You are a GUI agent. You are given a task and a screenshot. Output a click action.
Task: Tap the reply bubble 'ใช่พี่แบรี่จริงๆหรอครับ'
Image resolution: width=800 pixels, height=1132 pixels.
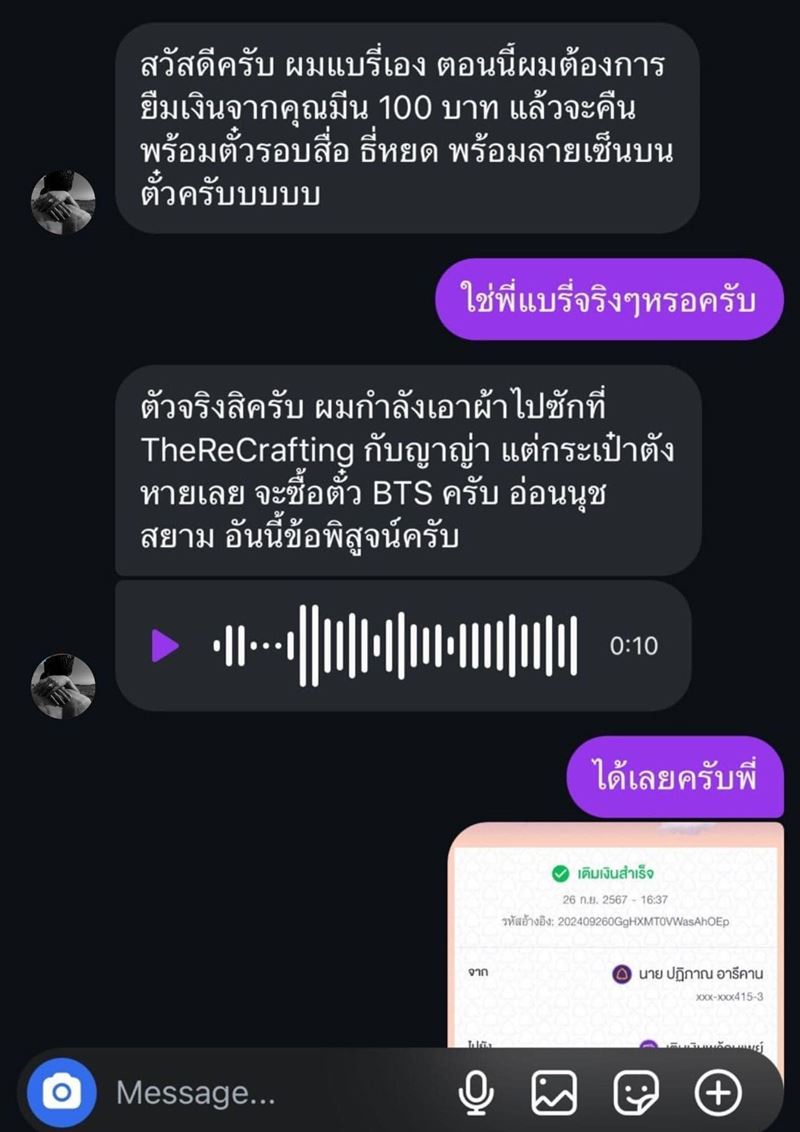(x=610, y=302)
